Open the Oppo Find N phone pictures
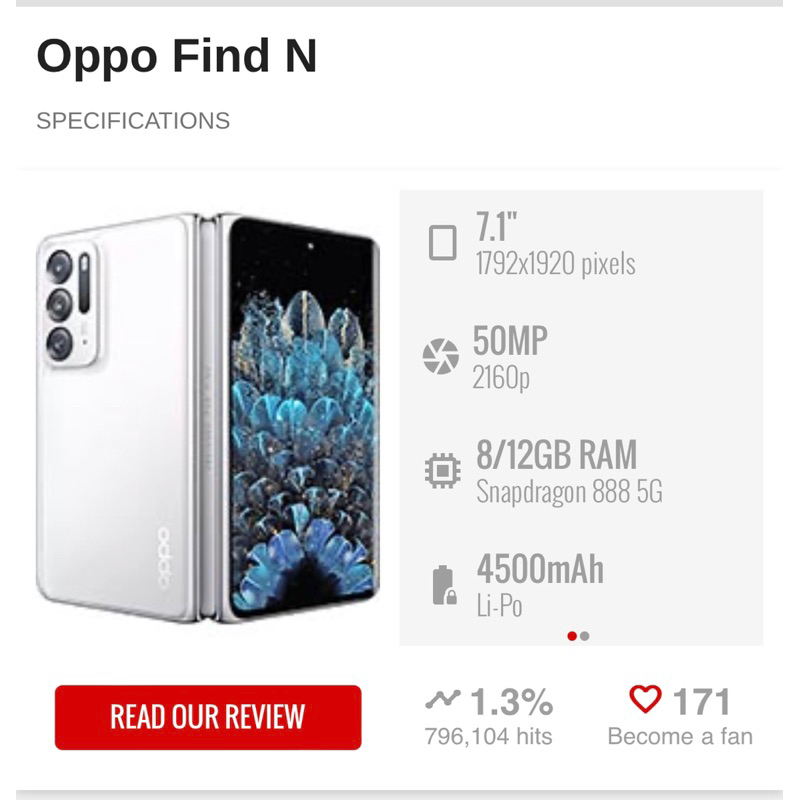 click(208, 417)
